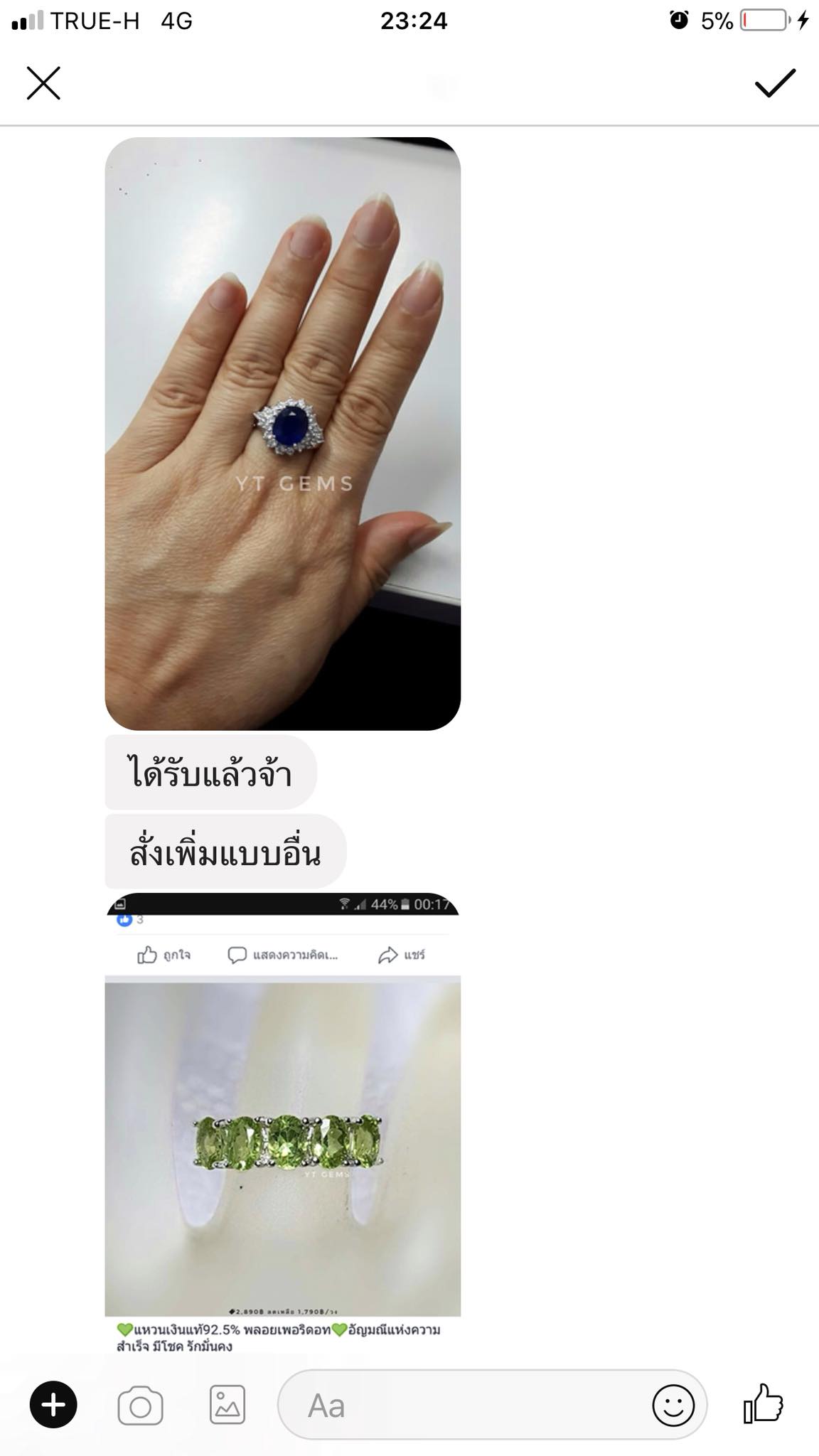Tap the Aa message input field

(x=462, y=1405)
